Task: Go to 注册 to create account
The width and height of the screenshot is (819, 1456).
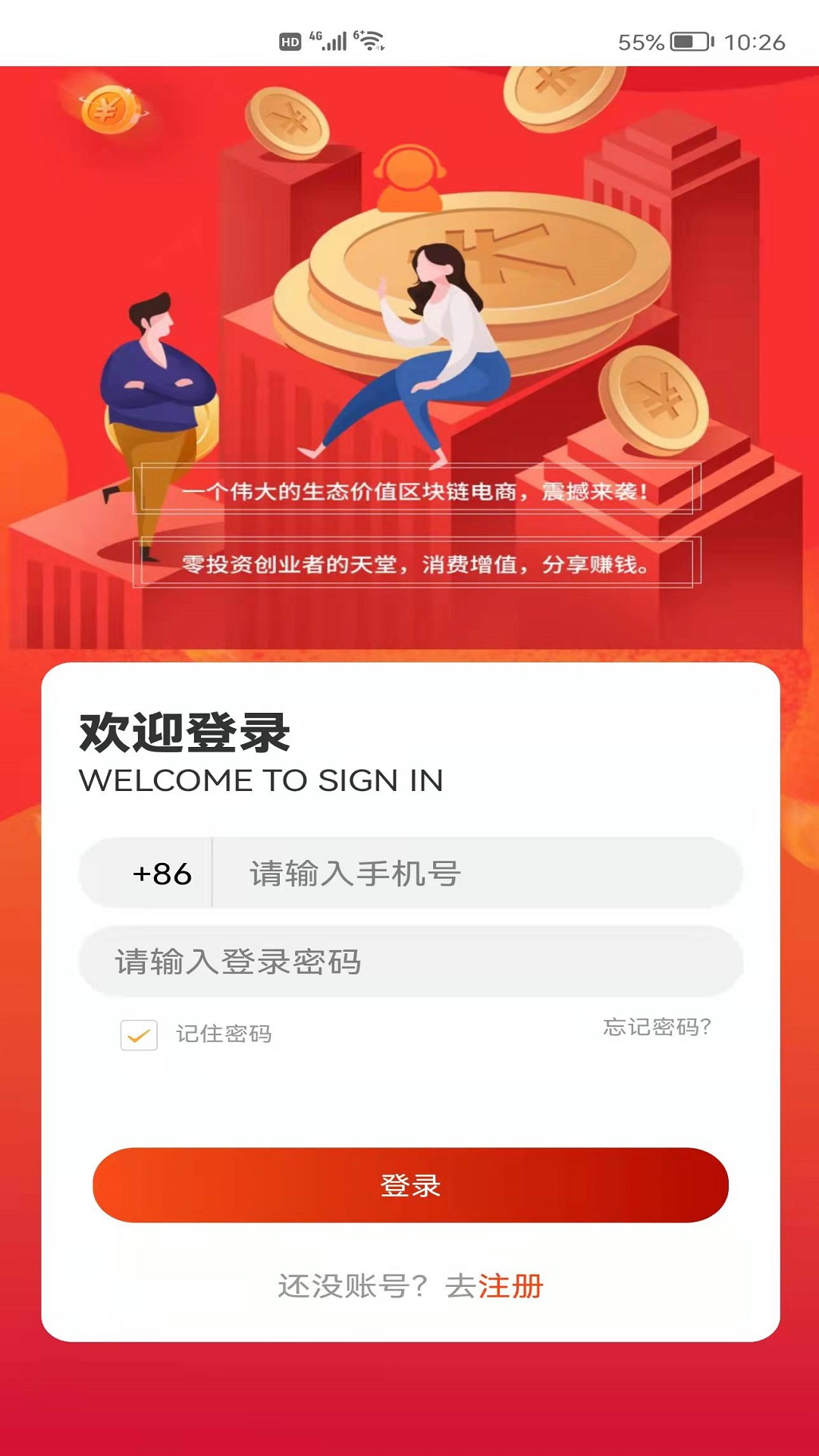Action: 510,1286
